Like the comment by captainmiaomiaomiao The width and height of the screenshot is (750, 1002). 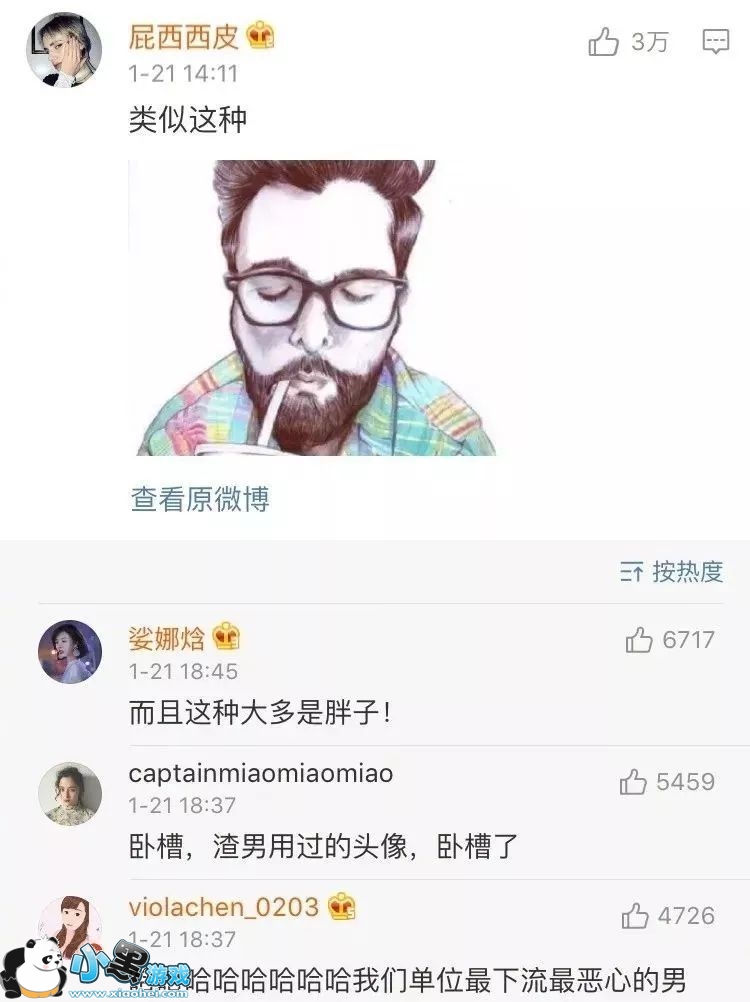[634, 782]
